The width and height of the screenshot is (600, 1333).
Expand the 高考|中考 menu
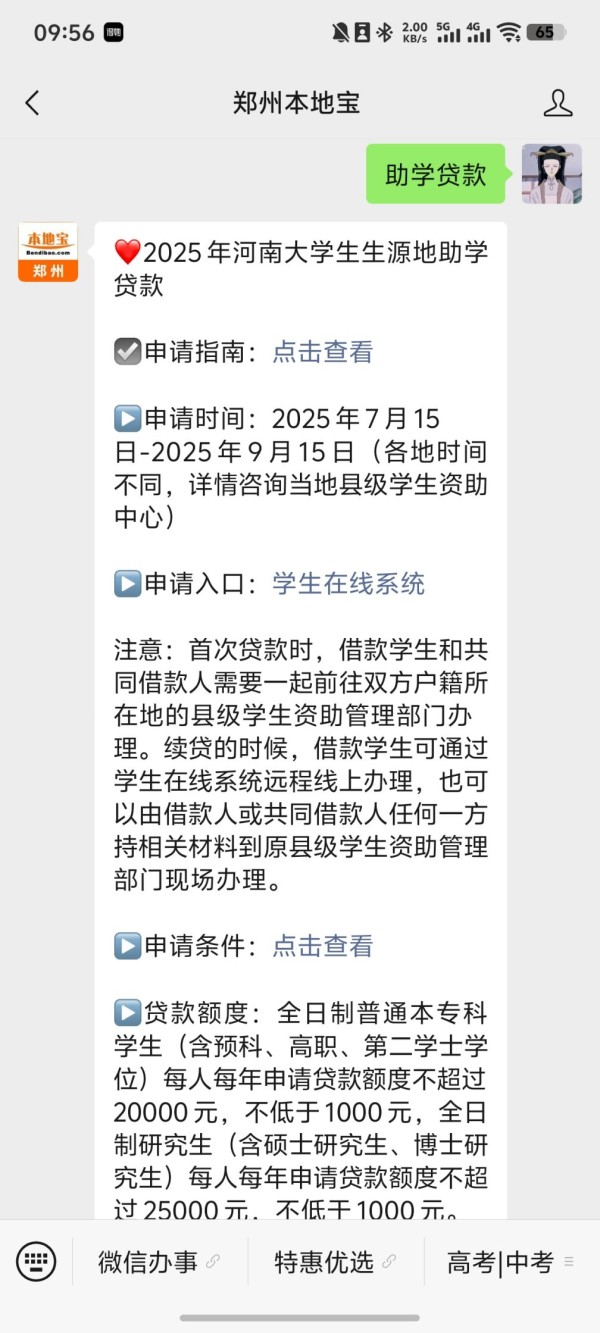click(510, 1262)
